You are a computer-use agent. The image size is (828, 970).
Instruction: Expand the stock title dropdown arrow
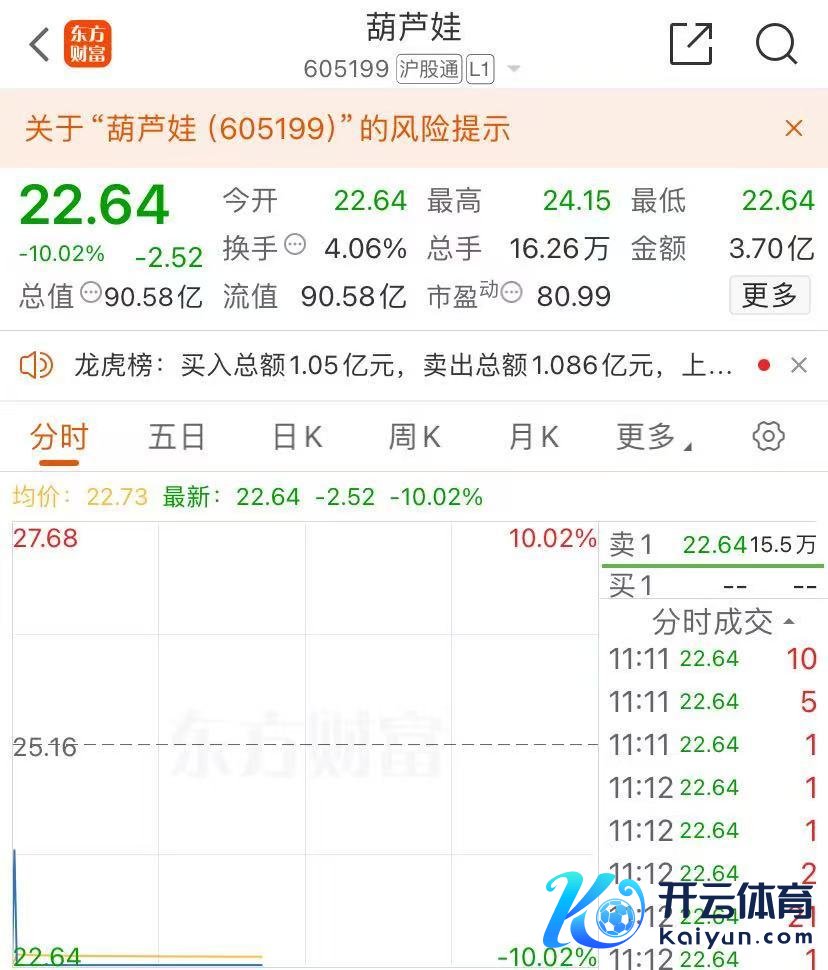point(514,70)
